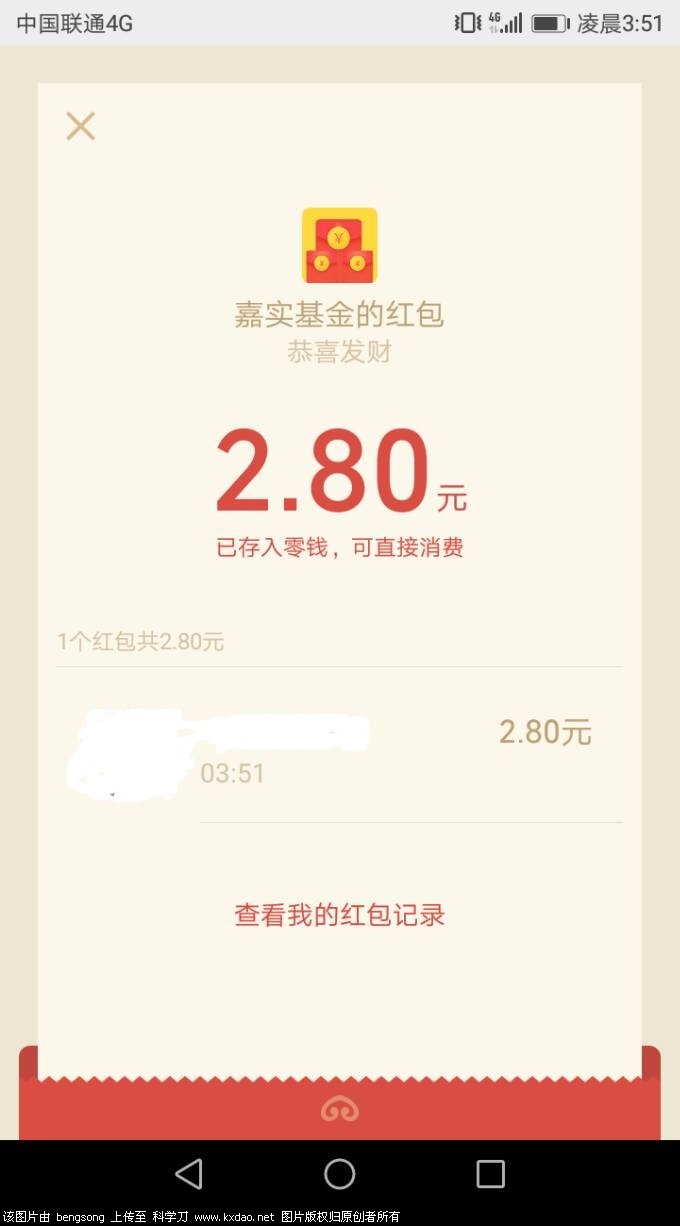
Task: Close the red packet details screen
Action: (x=80, y=126)
